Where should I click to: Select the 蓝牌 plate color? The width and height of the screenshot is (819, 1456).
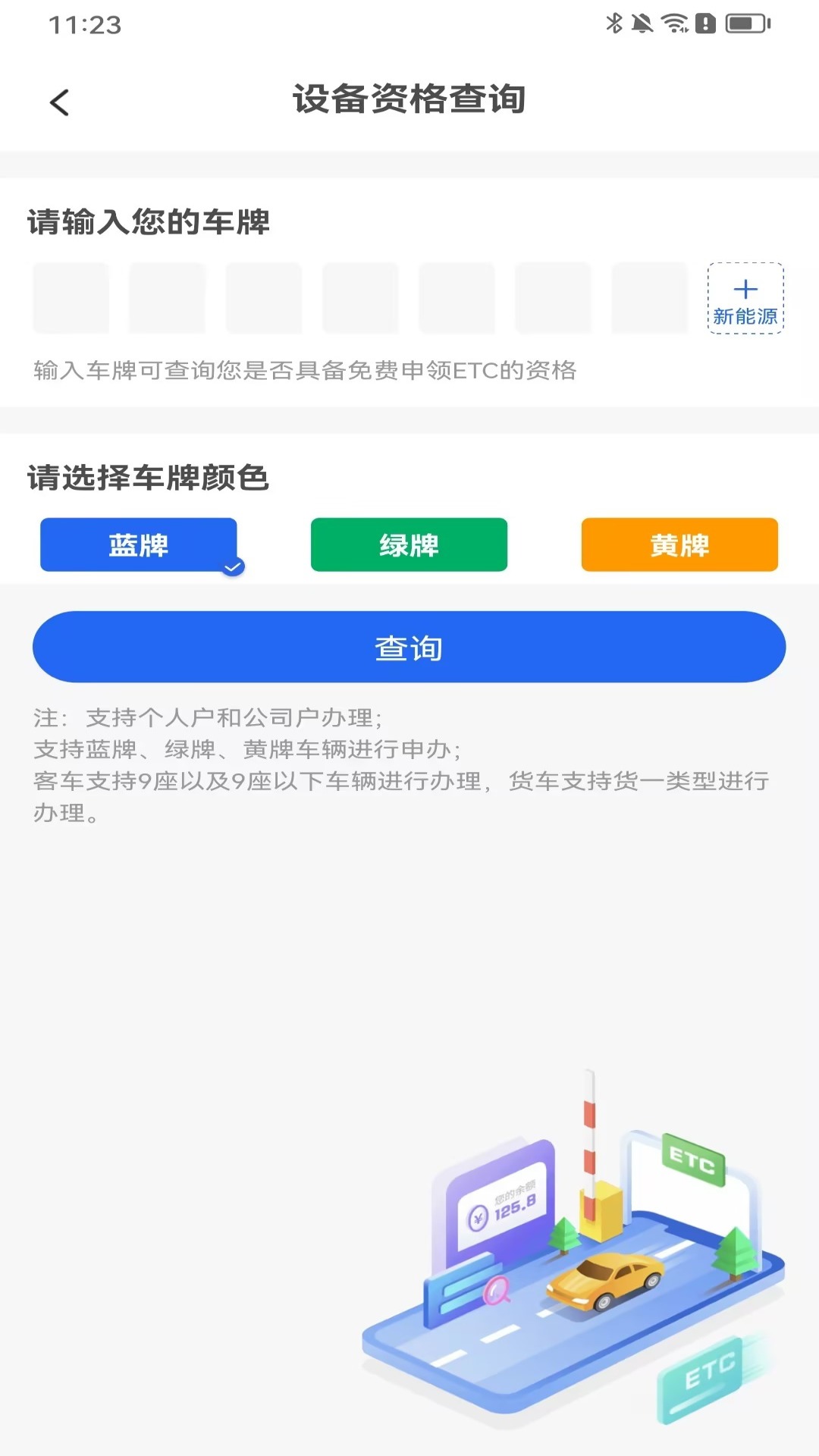click(139, 544)
